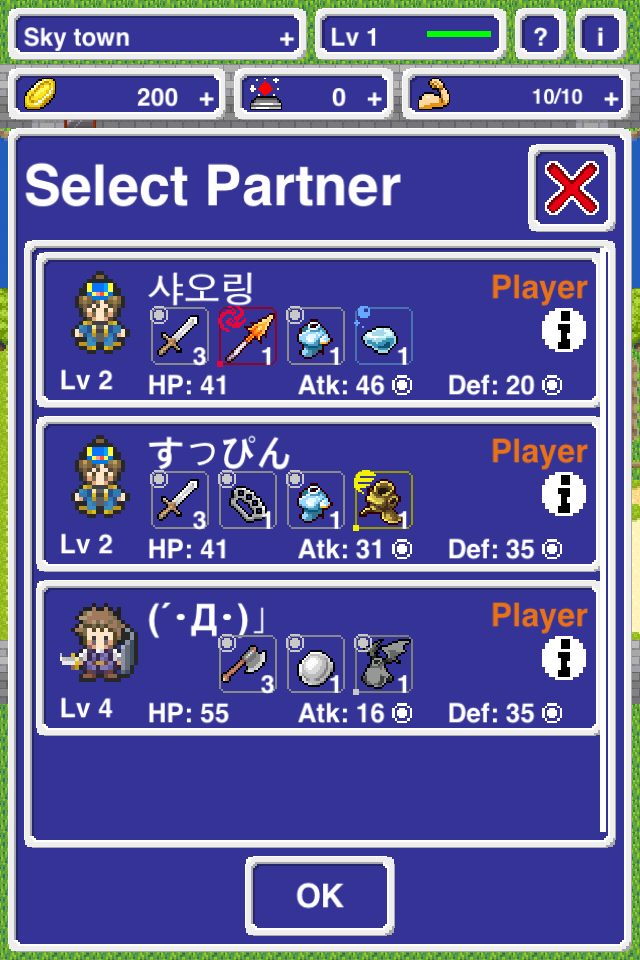Expand the Sky town location selector
Screen dimensions: 640x960
click(287, 39)
